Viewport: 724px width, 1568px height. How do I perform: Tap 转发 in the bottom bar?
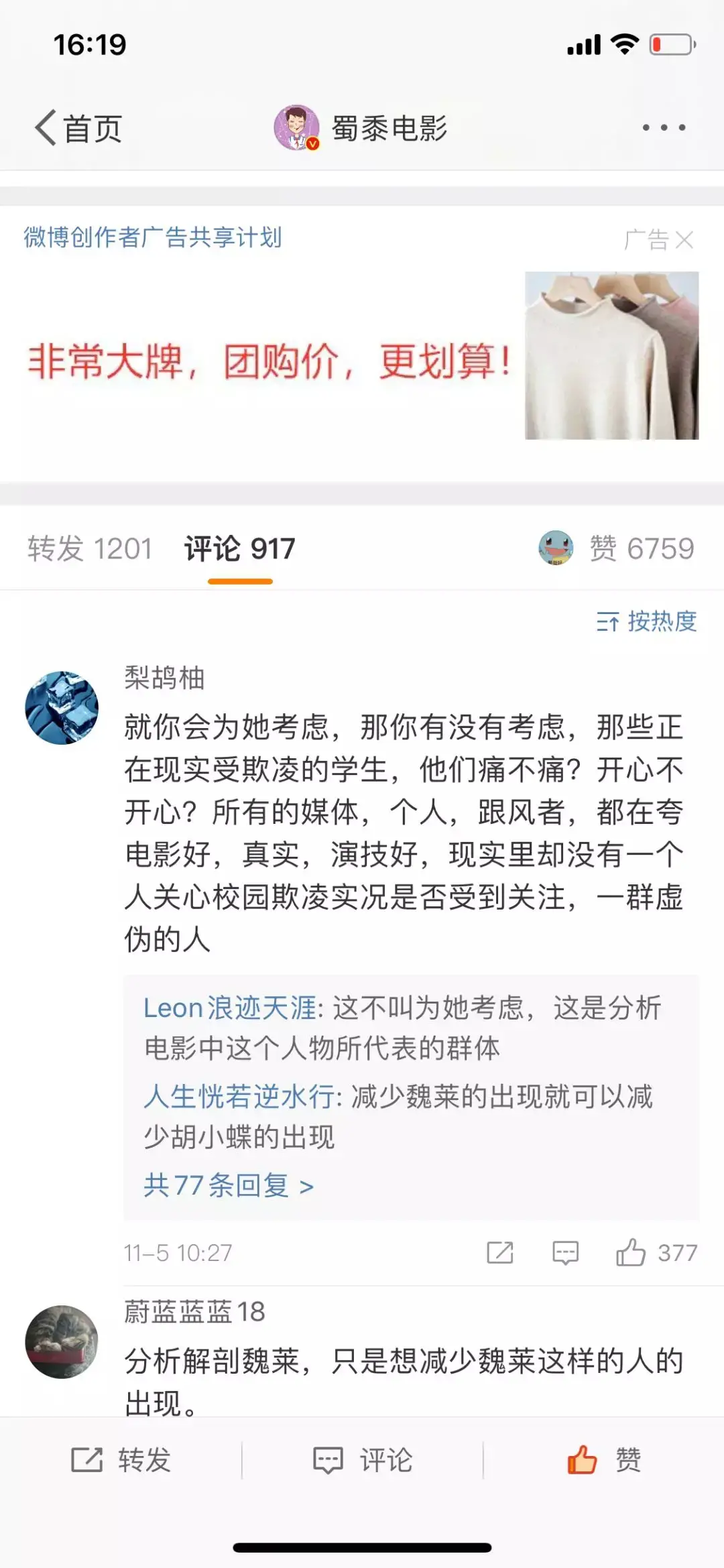pos(121,1459)
